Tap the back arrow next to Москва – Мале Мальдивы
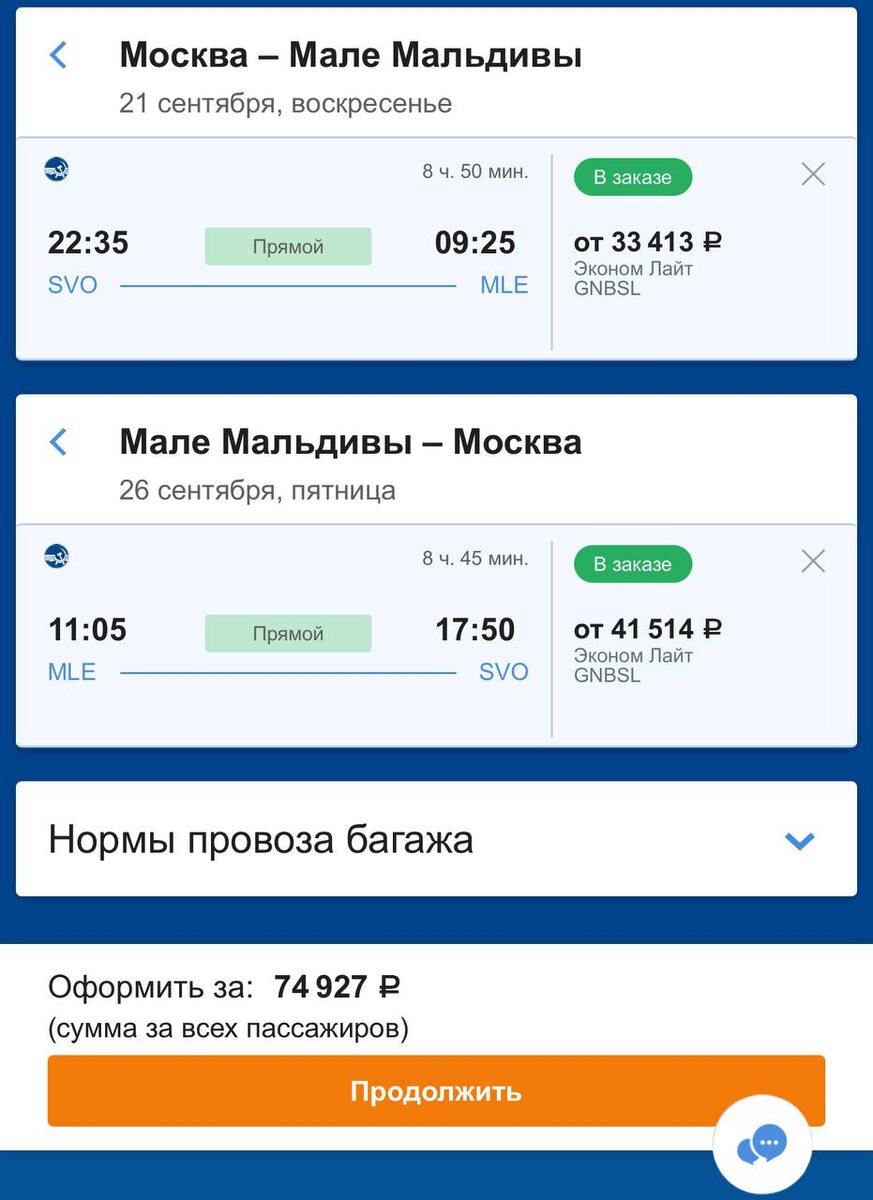This screenshot has height=1200, width=873. (x=57, y=55)
